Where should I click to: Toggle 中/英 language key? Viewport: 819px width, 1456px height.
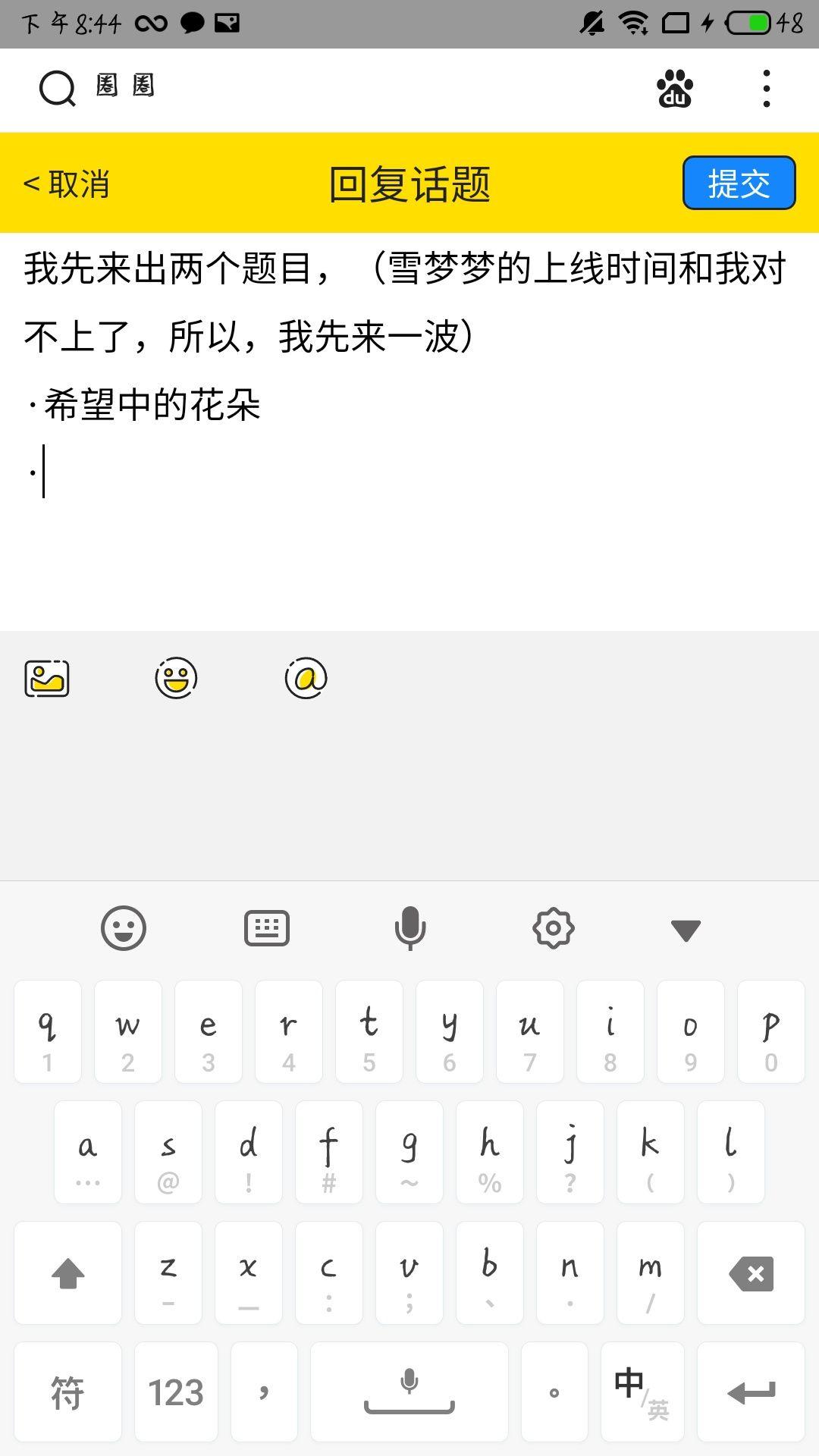pyautogui.click(x=642, y=1392)
